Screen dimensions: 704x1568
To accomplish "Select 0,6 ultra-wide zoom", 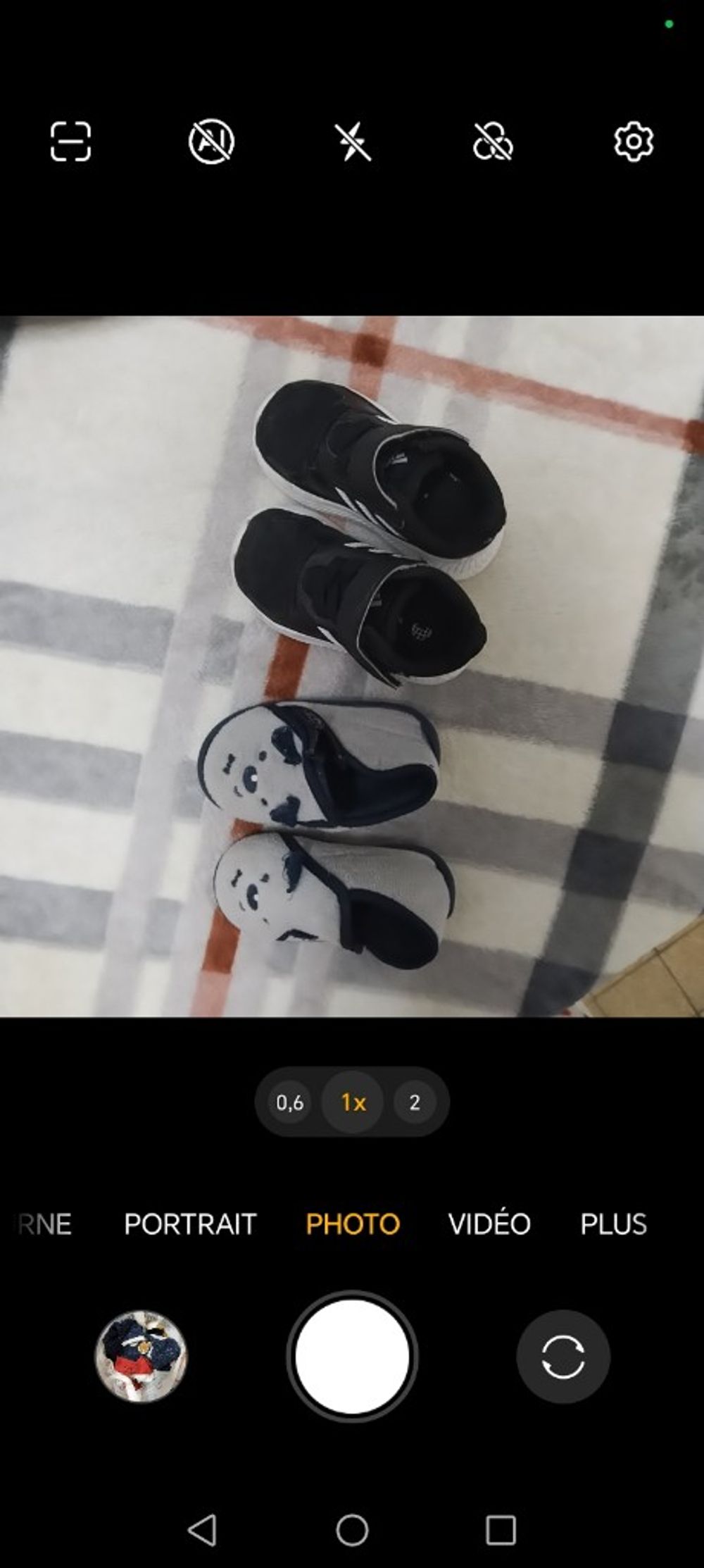I will pos(289,1102).
